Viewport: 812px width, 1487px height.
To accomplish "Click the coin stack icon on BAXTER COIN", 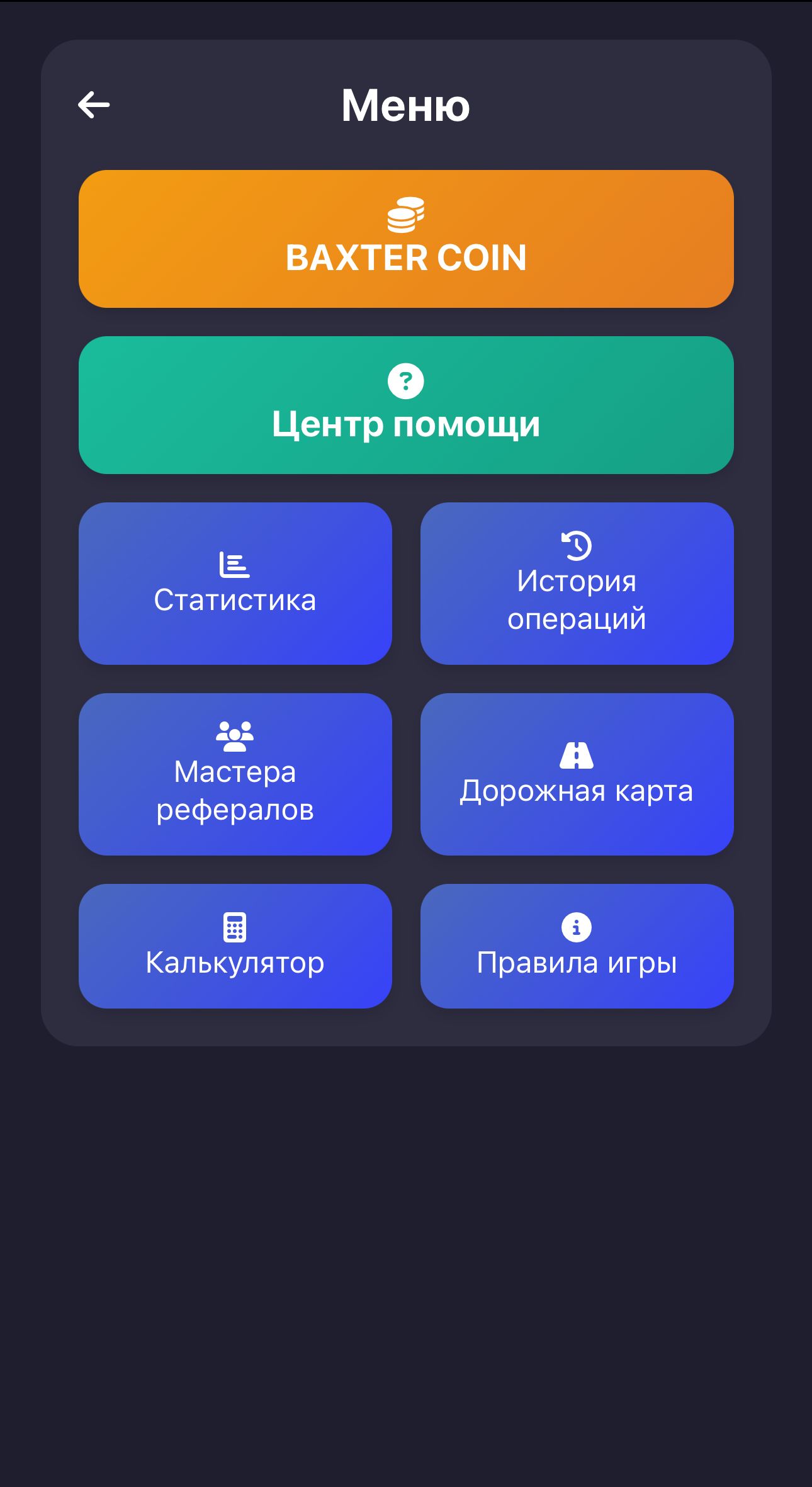I will (x=406, y=214).
